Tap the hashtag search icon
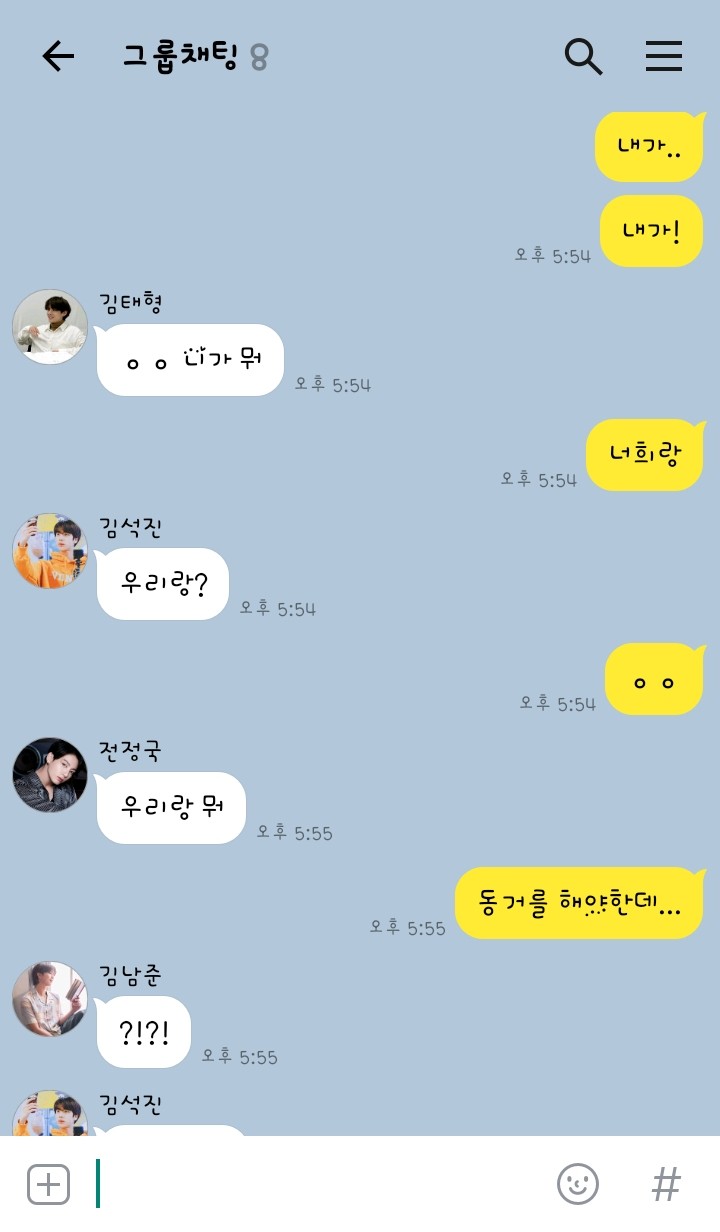The width and height of the screenshot is (720, 1232). coord(666,1185)
